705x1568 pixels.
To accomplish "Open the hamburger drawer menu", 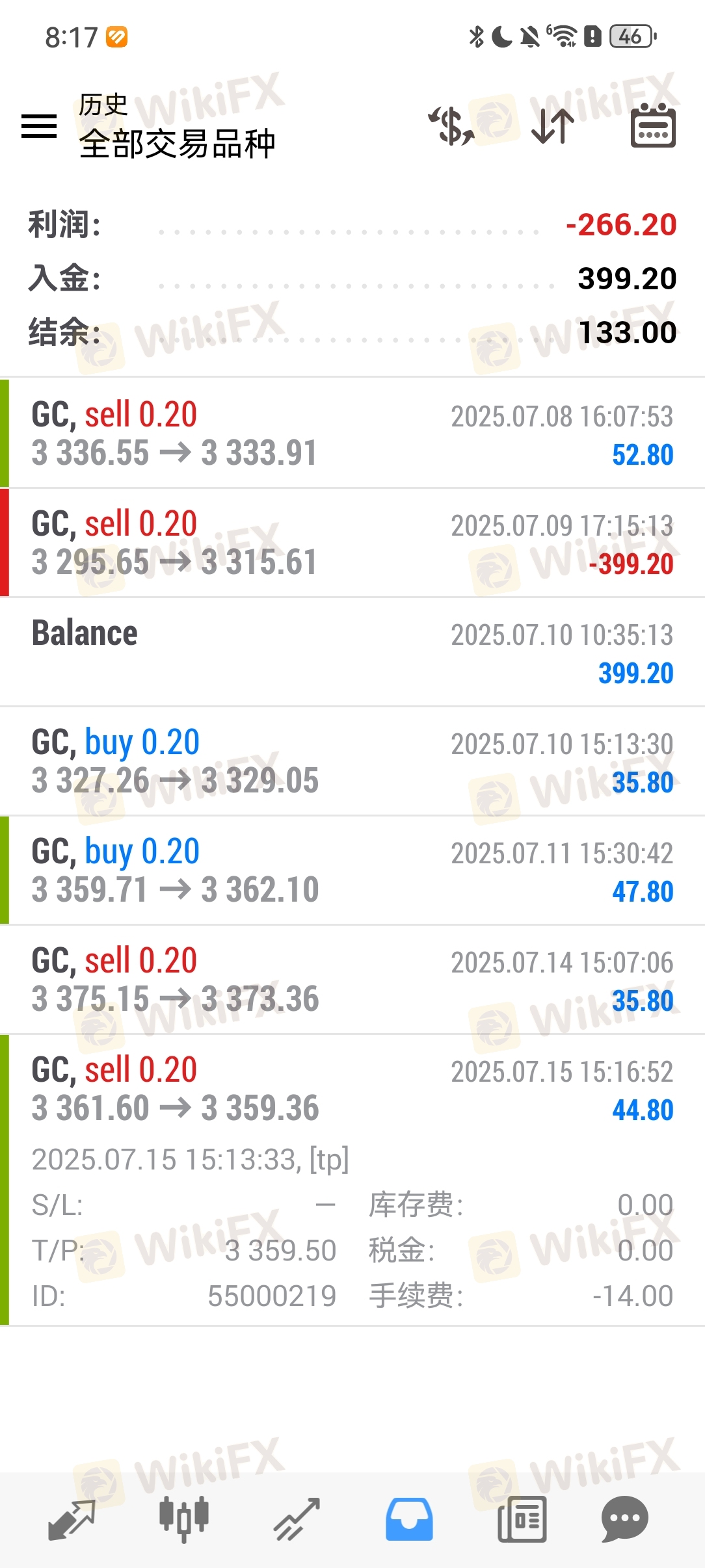I will pos(39,126).
